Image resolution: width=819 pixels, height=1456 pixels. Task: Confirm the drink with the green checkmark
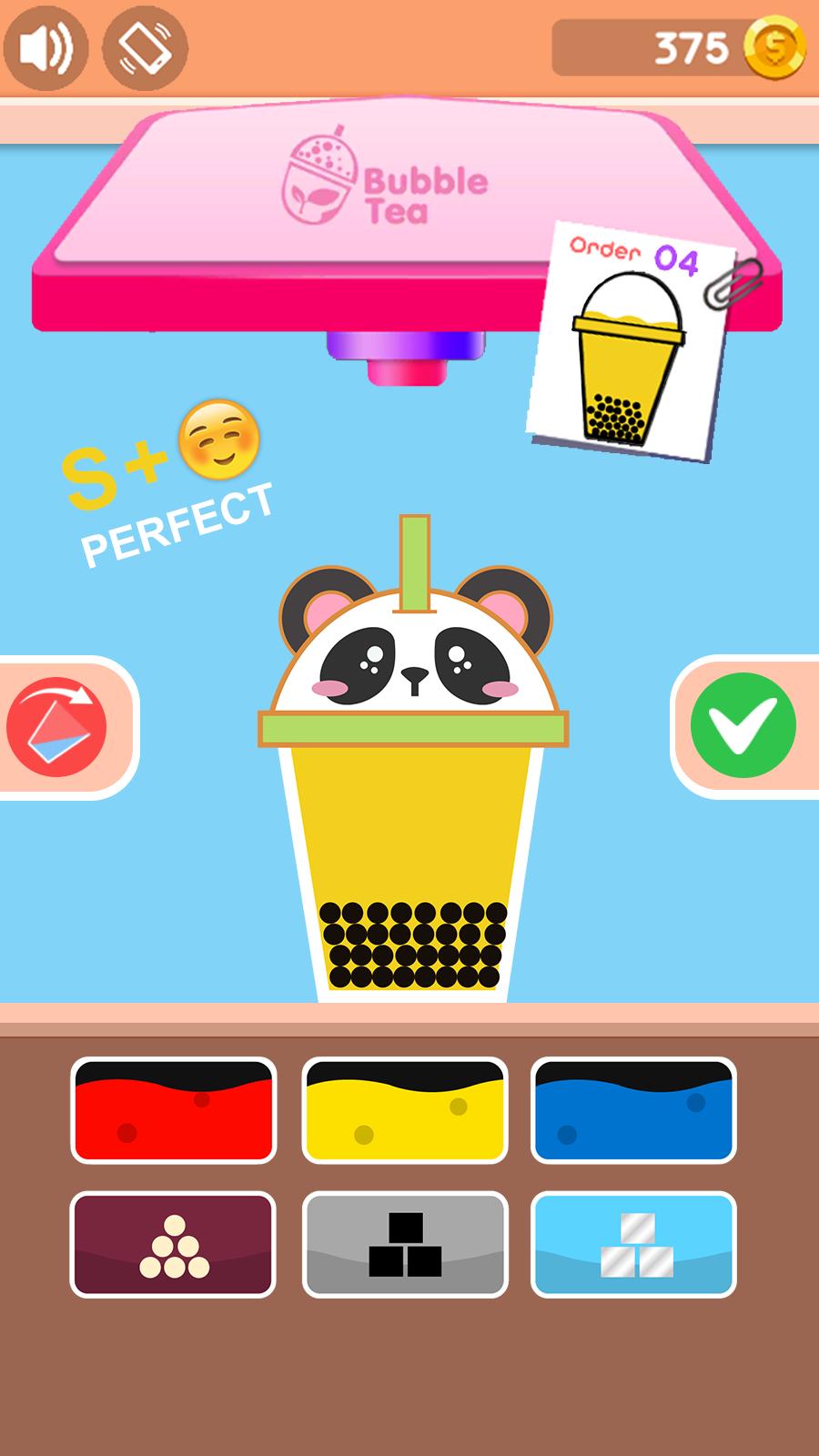(x=743, y=725)
